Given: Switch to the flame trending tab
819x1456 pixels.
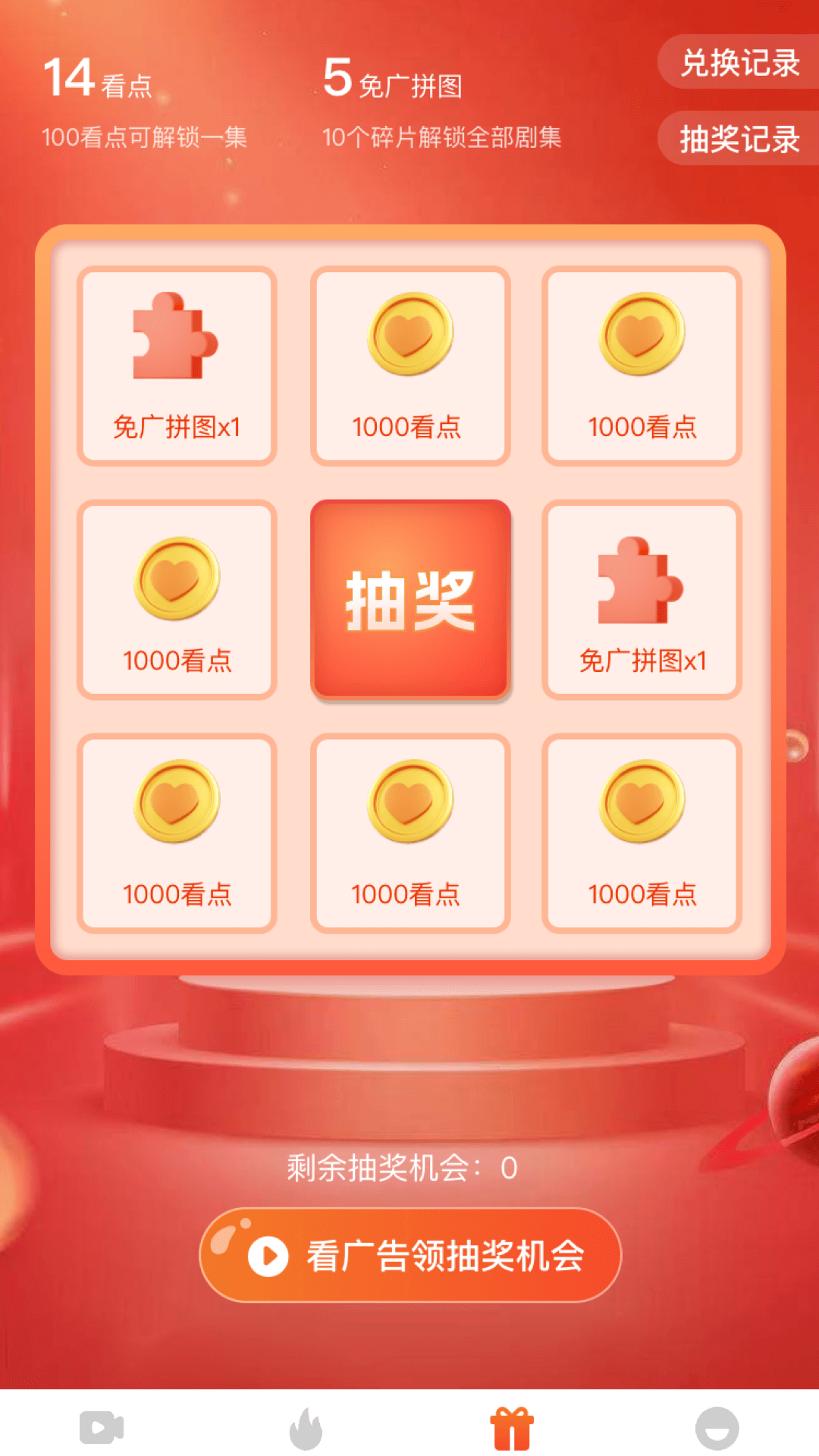Looking at the screenshot, I should coord(306,1427).
